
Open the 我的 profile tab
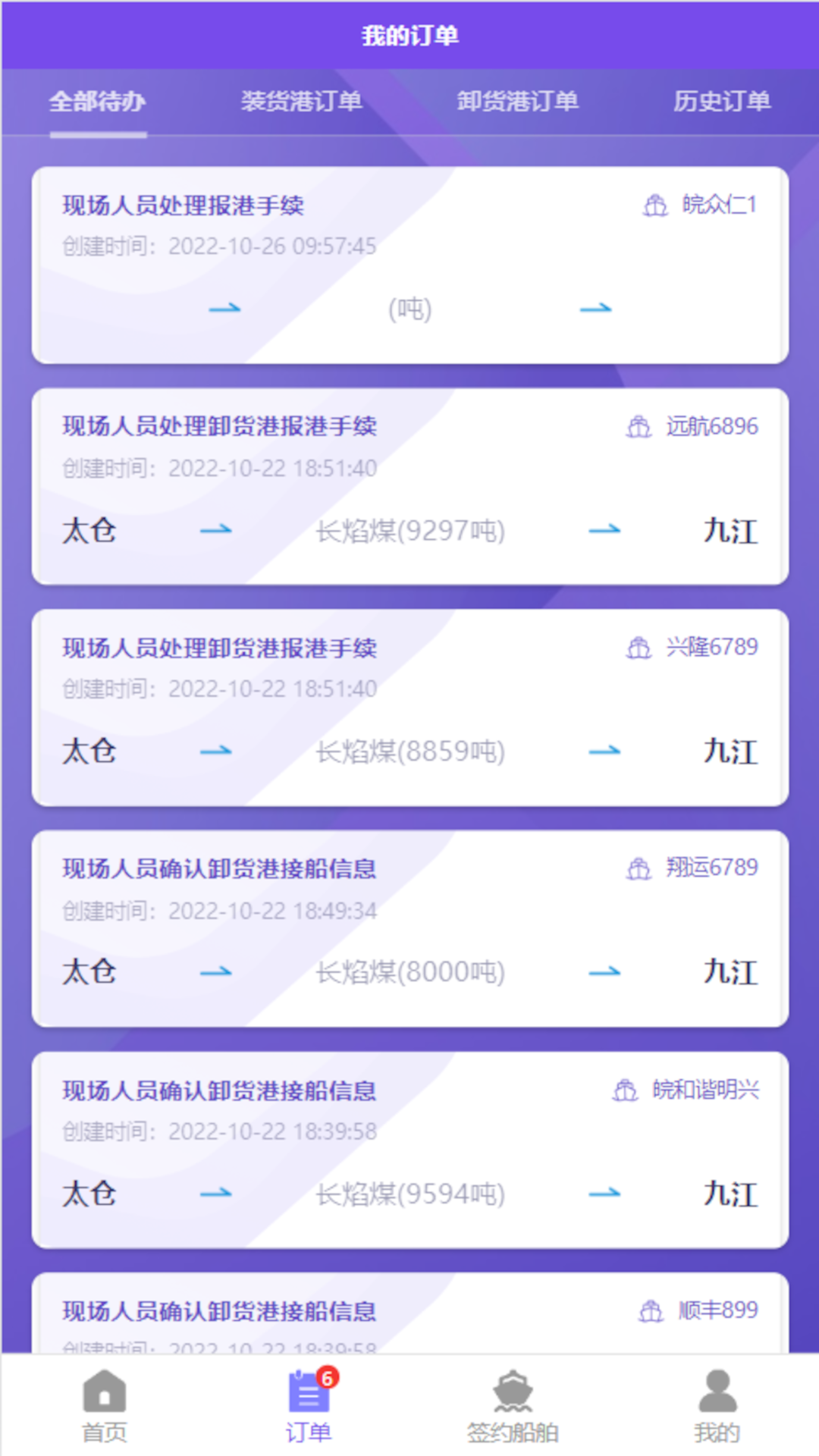[x=717, y=1406]
